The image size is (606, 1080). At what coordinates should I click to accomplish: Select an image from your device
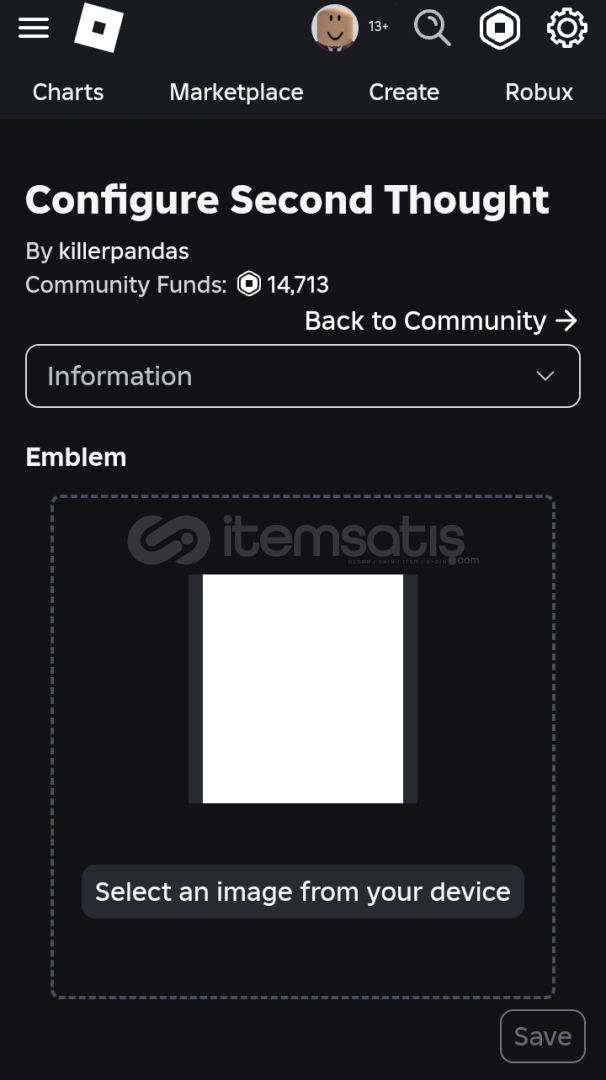(x=303, y=891)
